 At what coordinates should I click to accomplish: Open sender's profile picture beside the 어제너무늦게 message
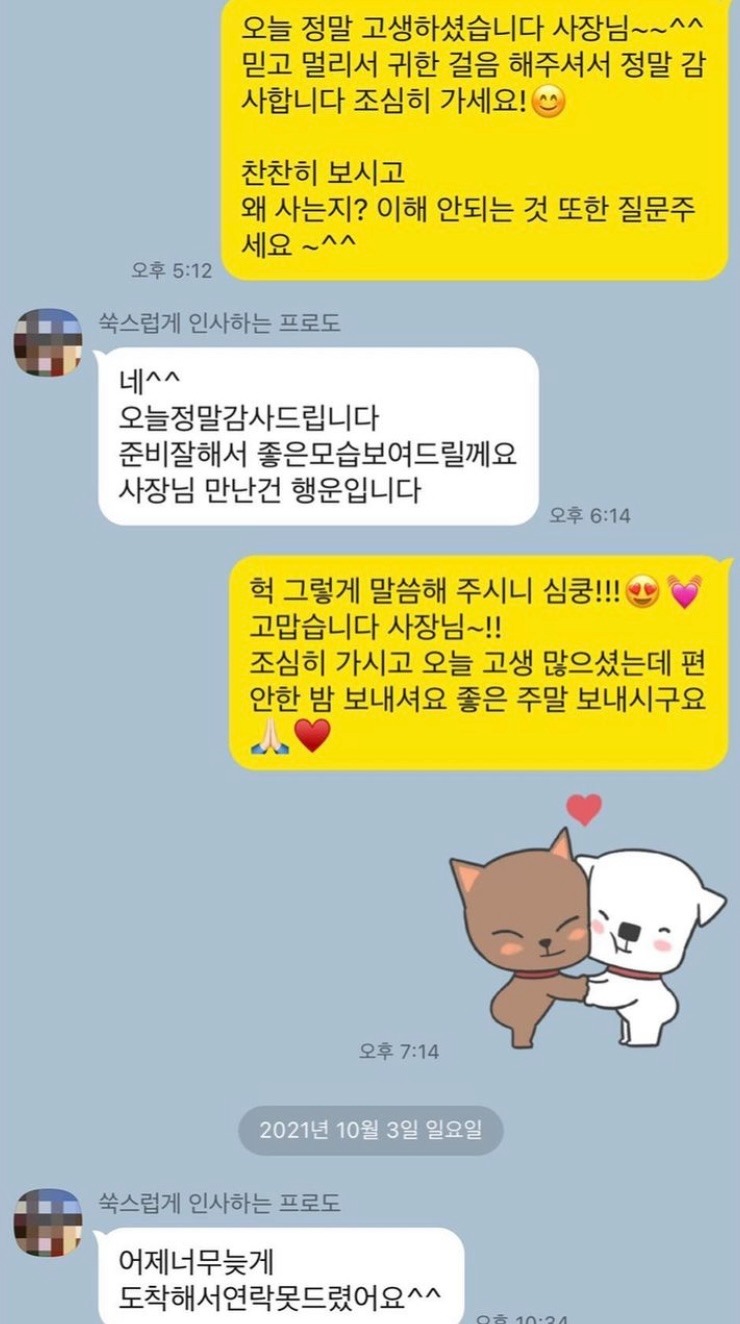tap(47, 1222)
